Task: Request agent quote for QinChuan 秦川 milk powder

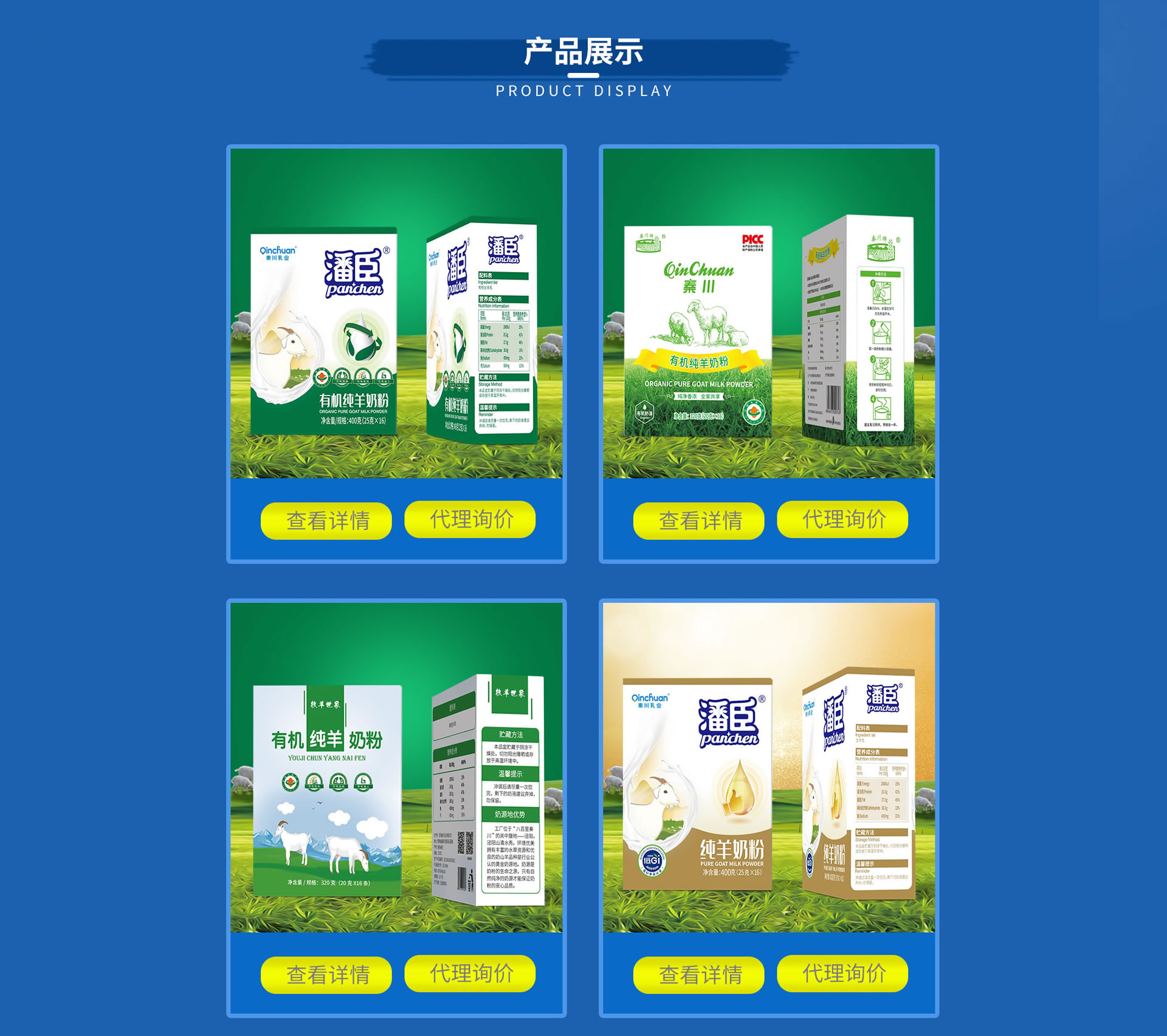Action: 842,520
